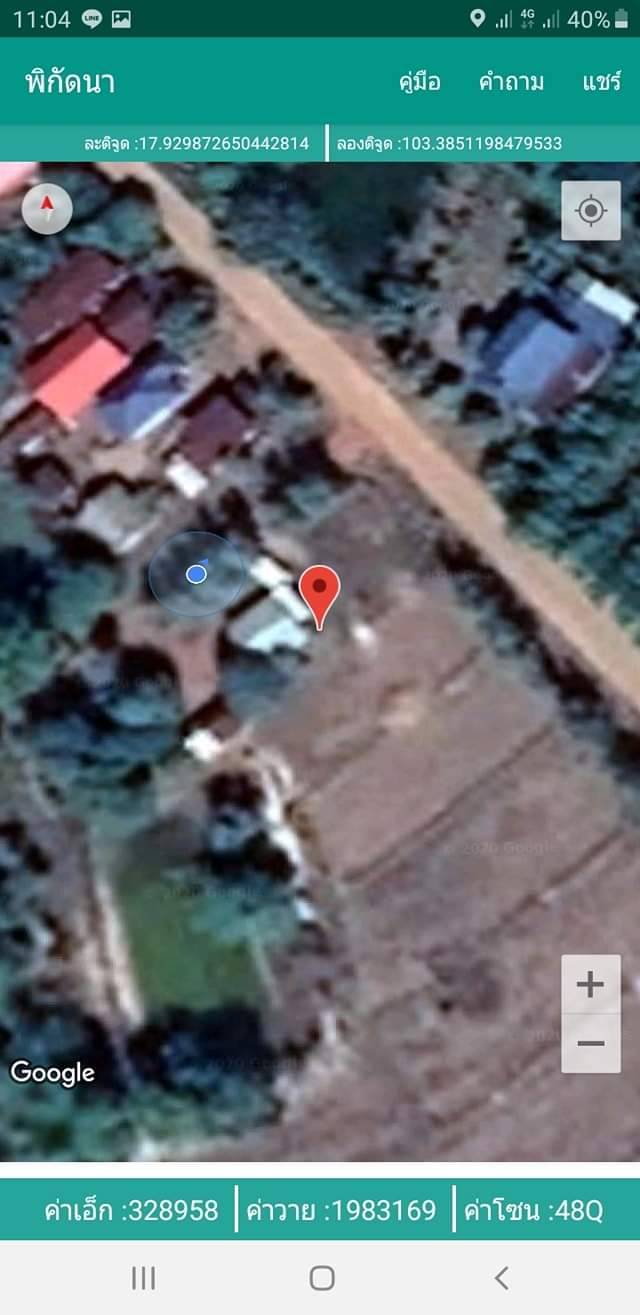Open recent apps from navigation bar
The height and width of the screenshot is (1315, 640).
[x=143, y=1277]
